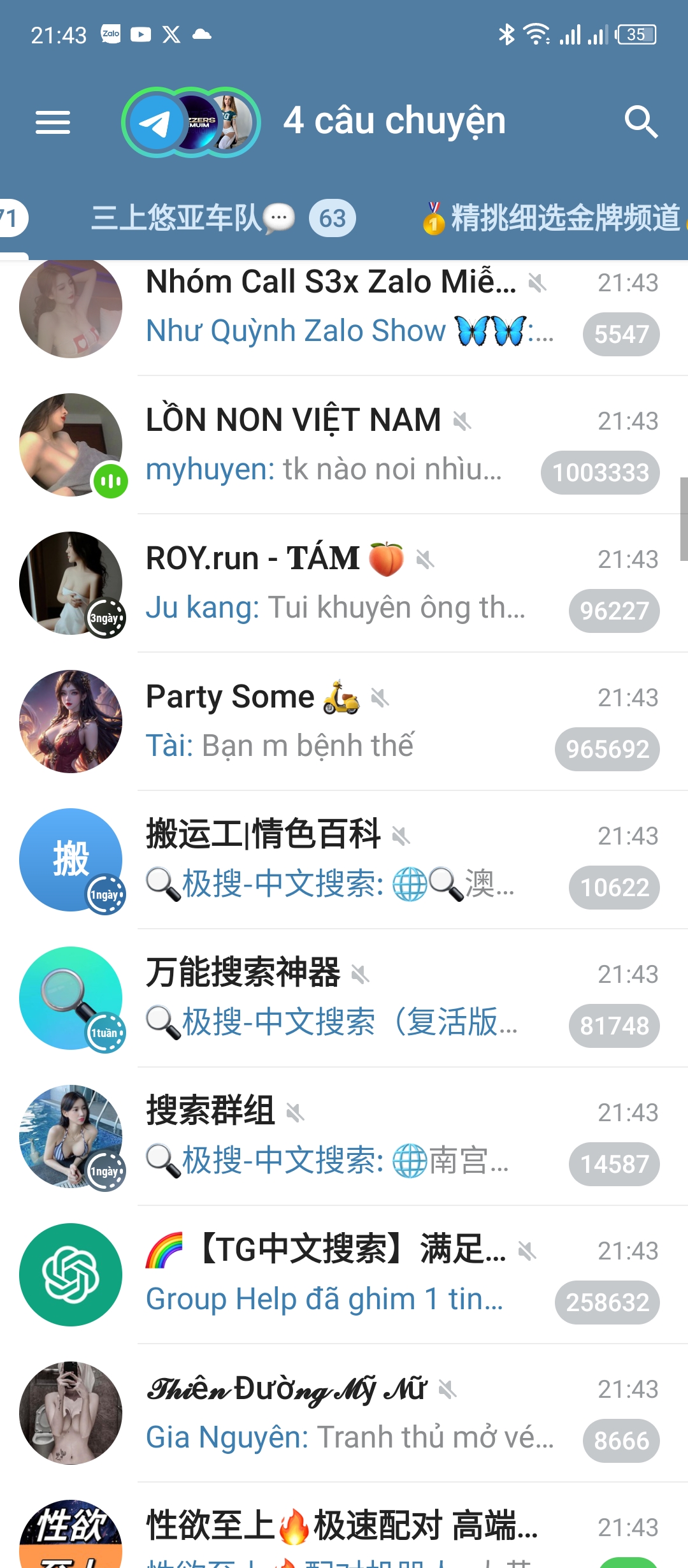Open the ROY.run - TÁM chat
This screenshot has width=688, height=1568.
(382, 583)
